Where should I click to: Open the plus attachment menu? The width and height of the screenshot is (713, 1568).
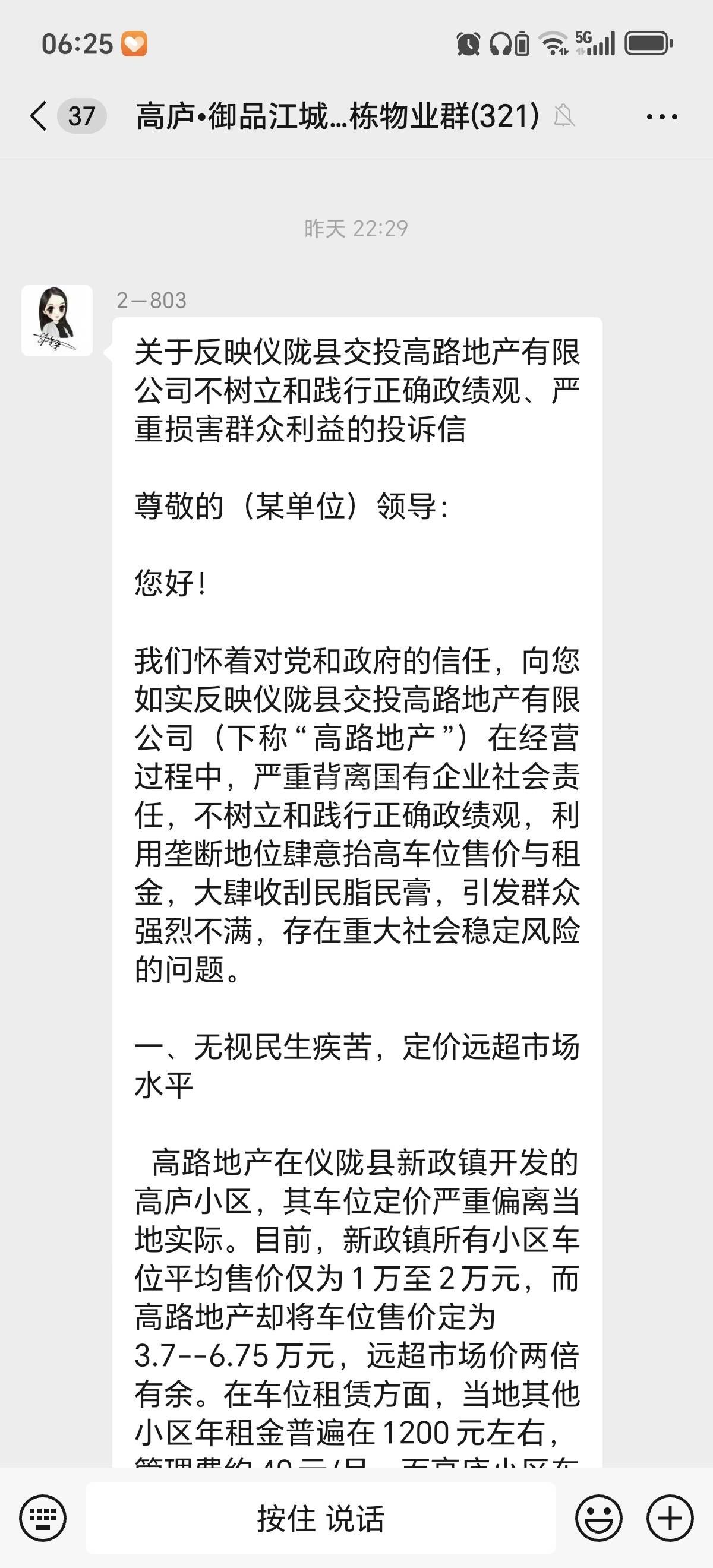click(670, 1518)
